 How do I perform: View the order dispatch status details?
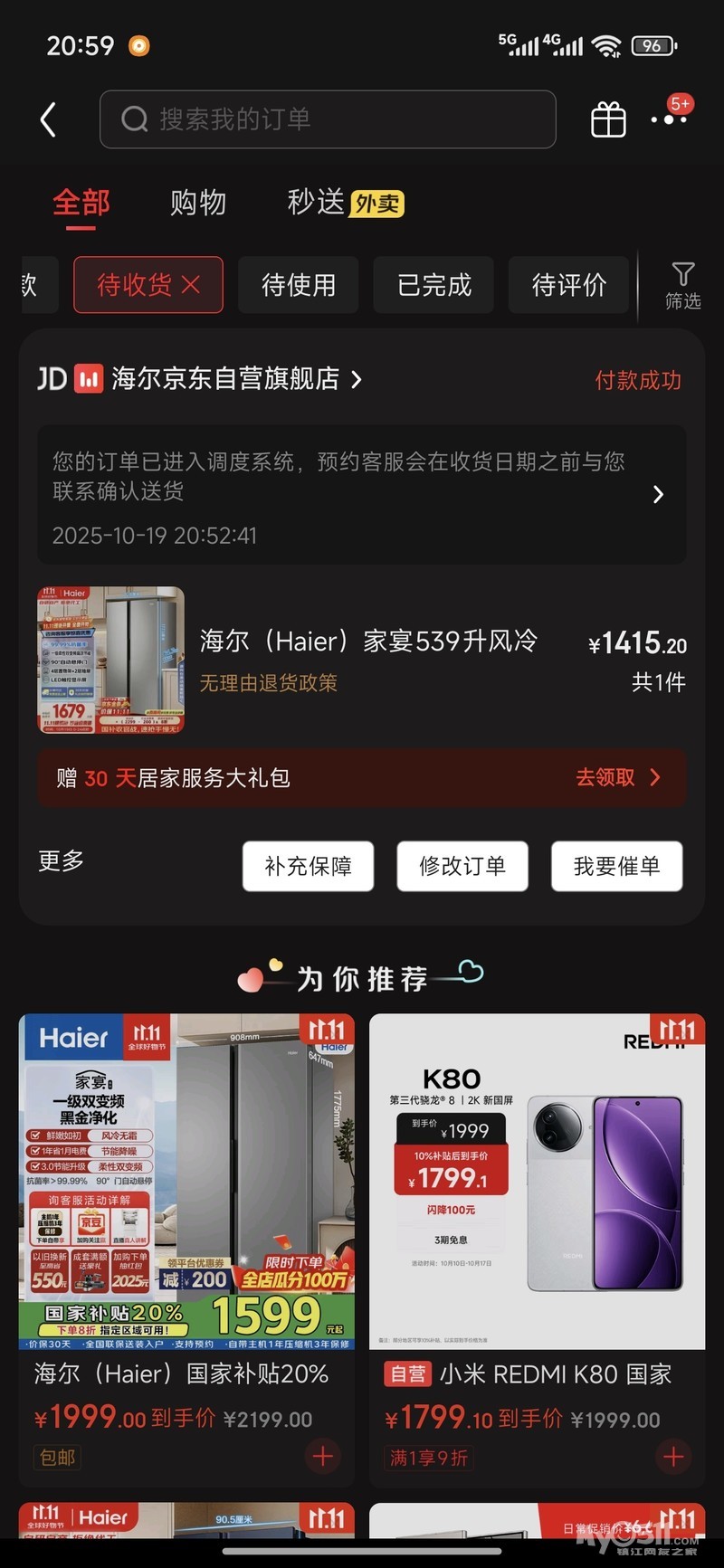point(362,494)
